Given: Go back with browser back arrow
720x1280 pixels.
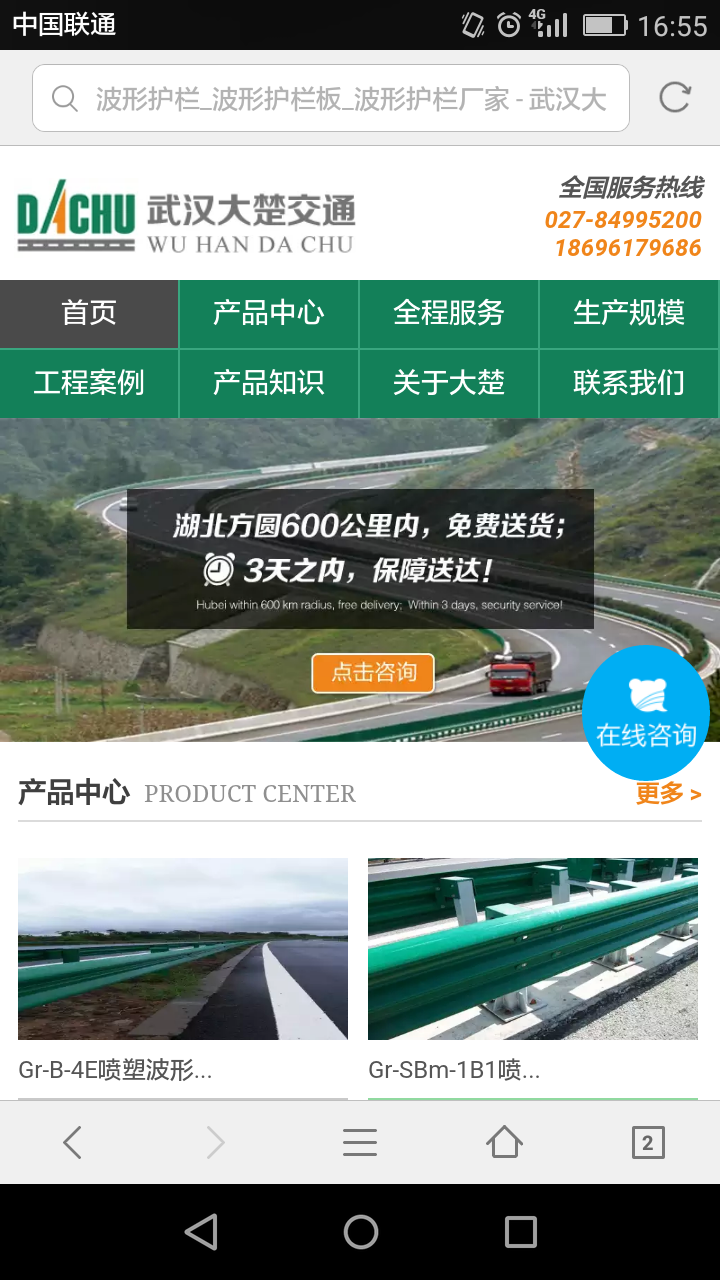Looking at the screenshot, I should 72,1142.
